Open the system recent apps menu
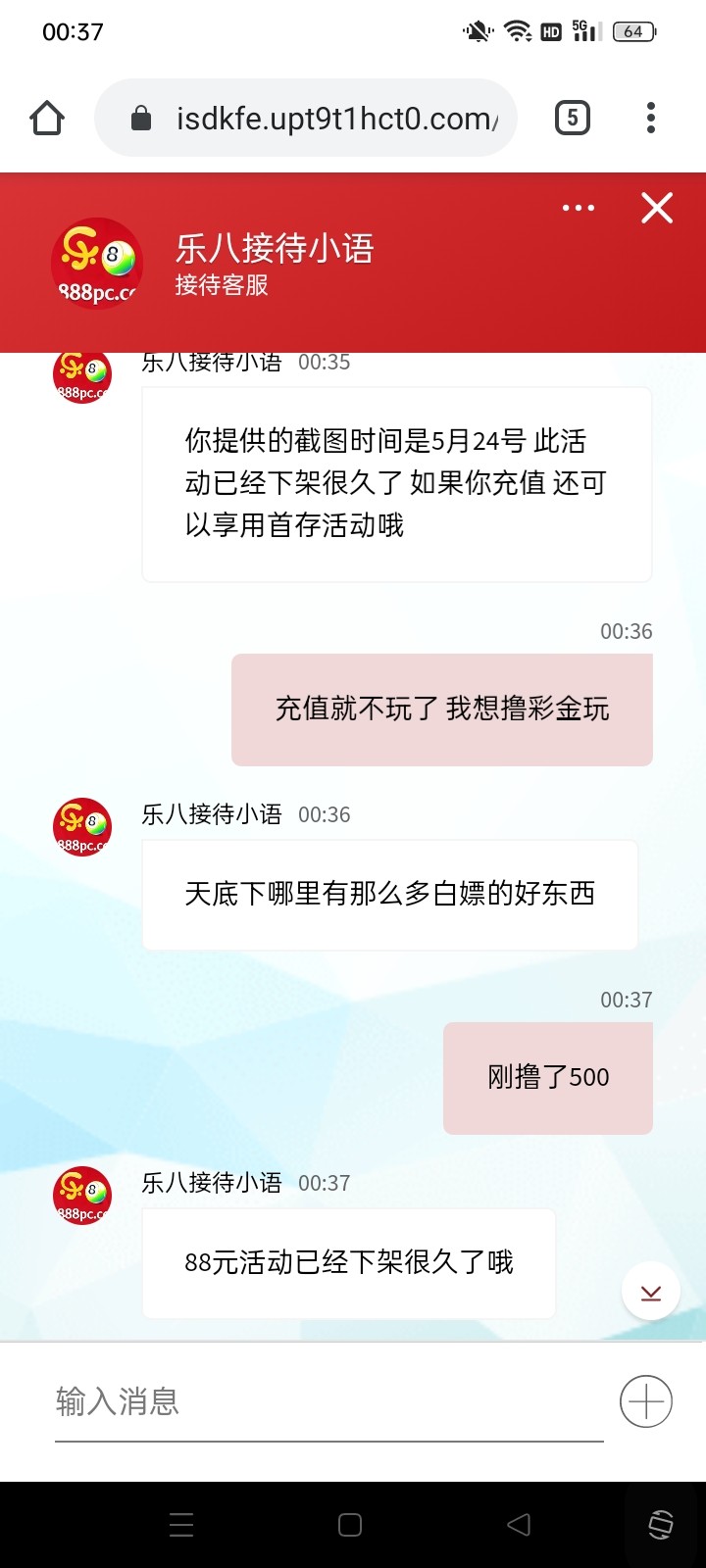Viewport: 706px width, 1568px height. pyautogui.click(x=181, y=1524)
